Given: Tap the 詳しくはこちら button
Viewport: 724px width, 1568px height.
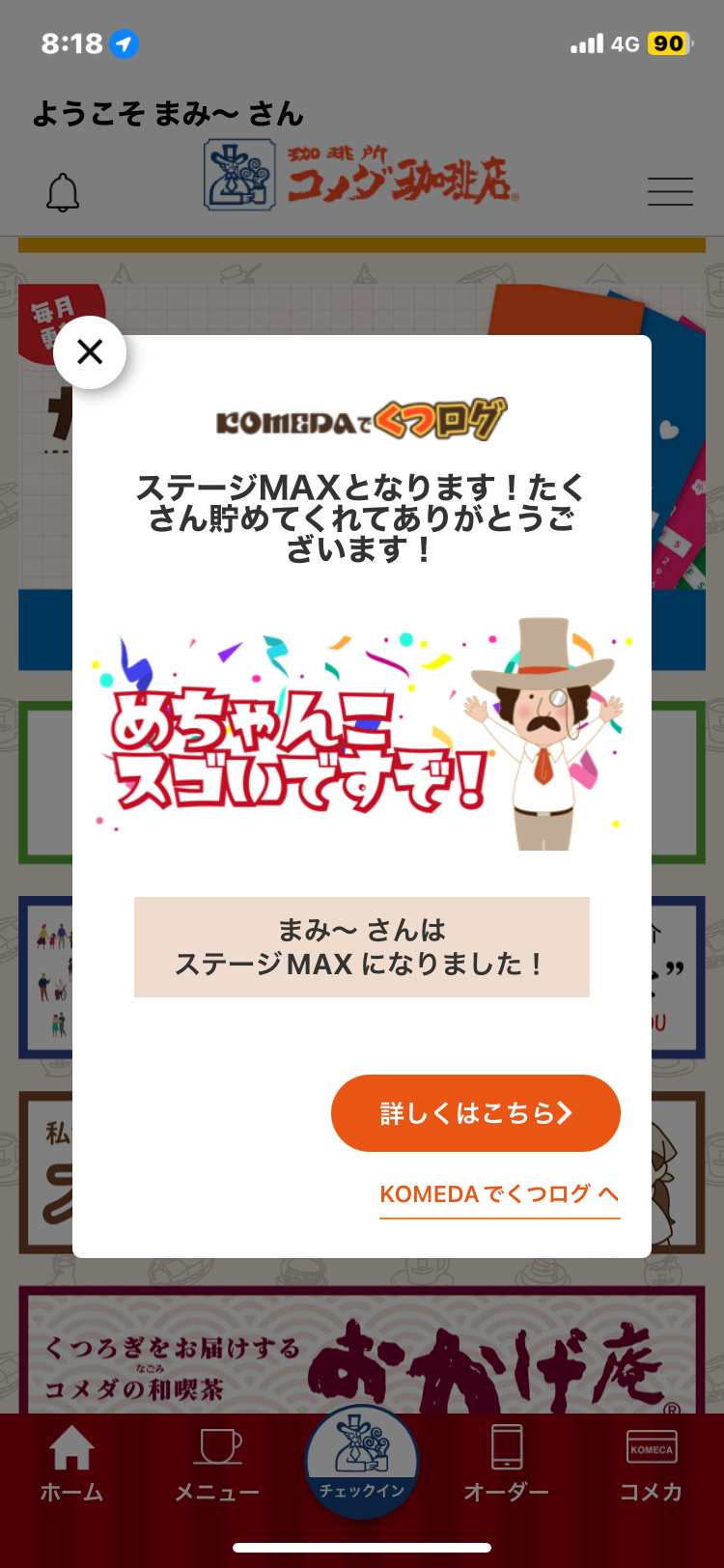Looking at the screenshot, I should [x=476, y=1113].
